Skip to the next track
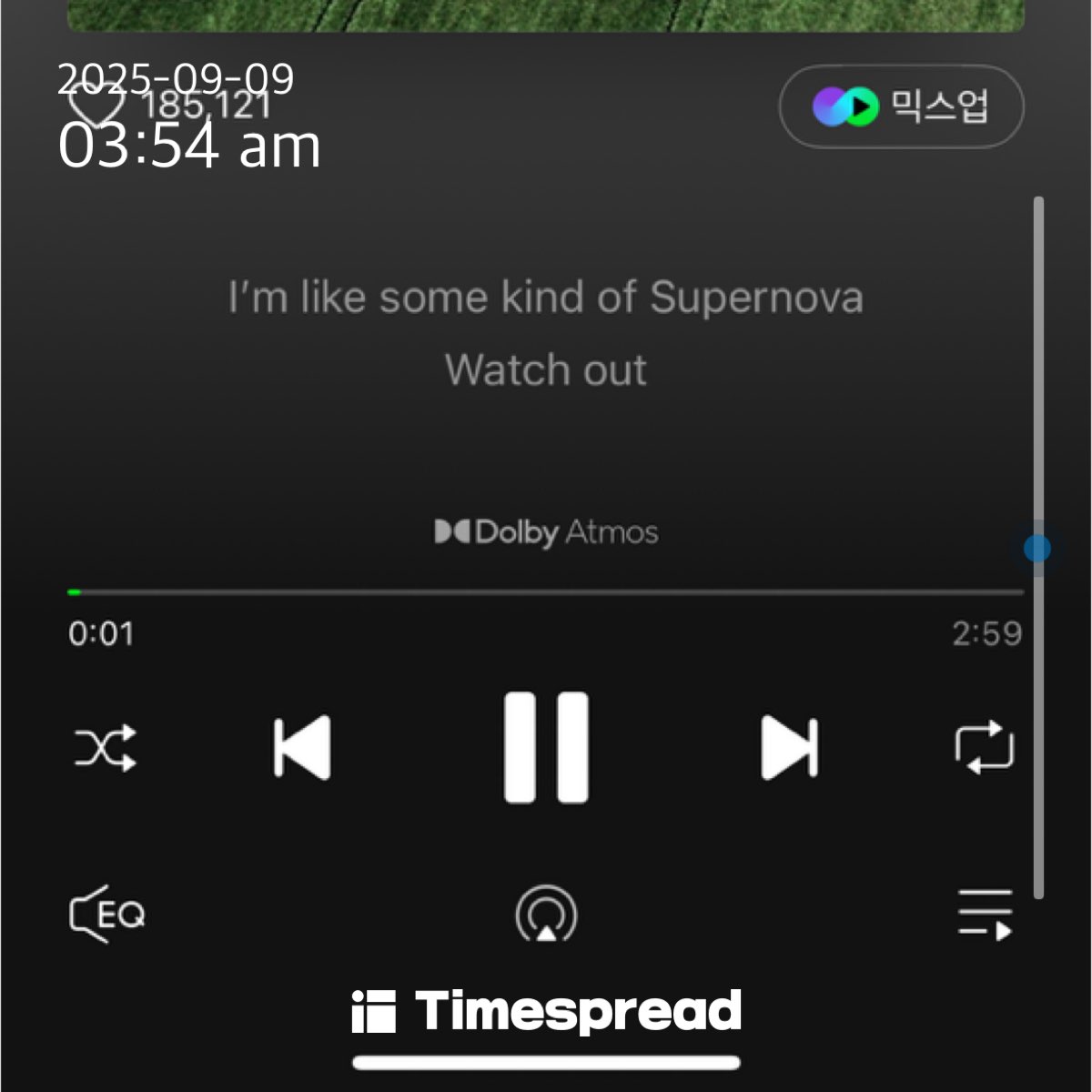The image size is (1092, 1092). pos(789,748)
